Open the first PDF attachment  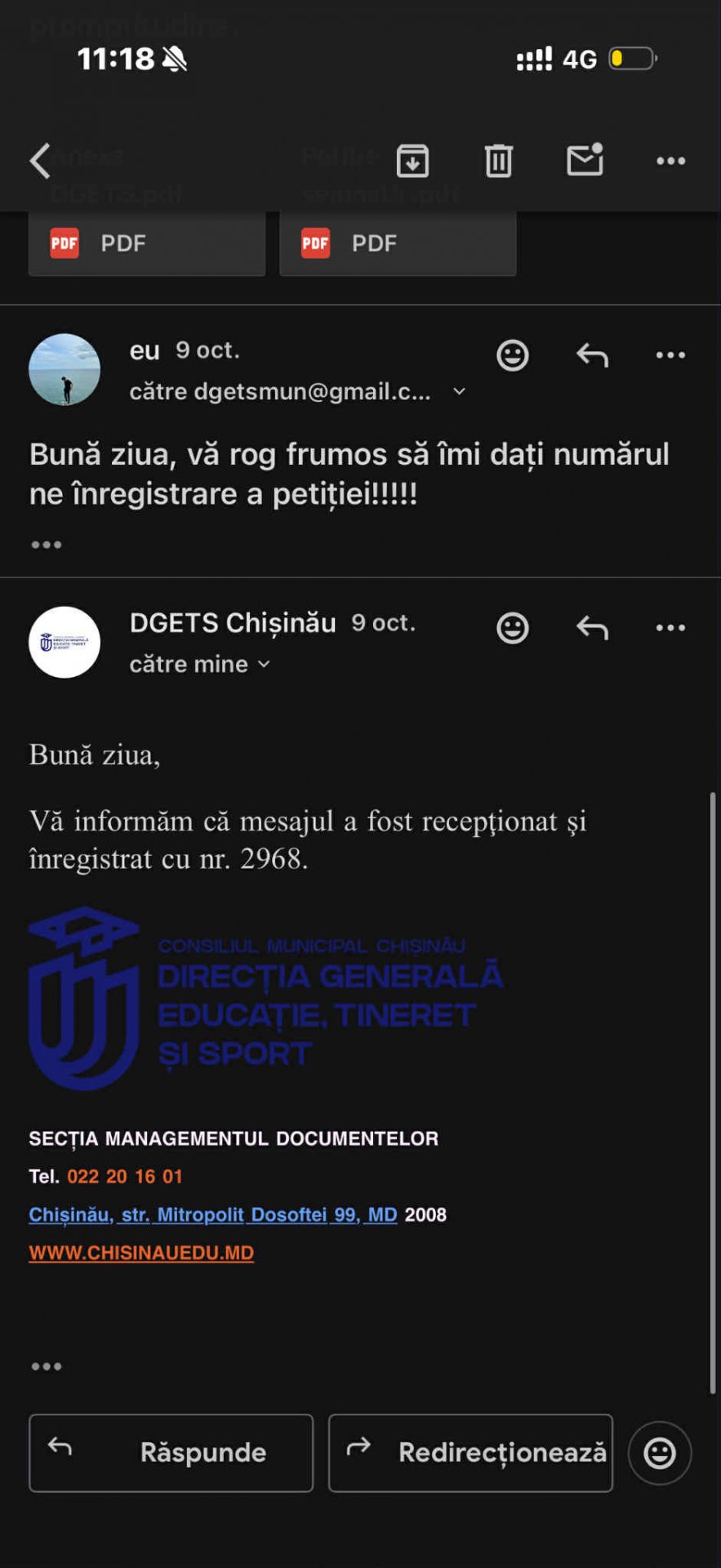tap(147, 243)
